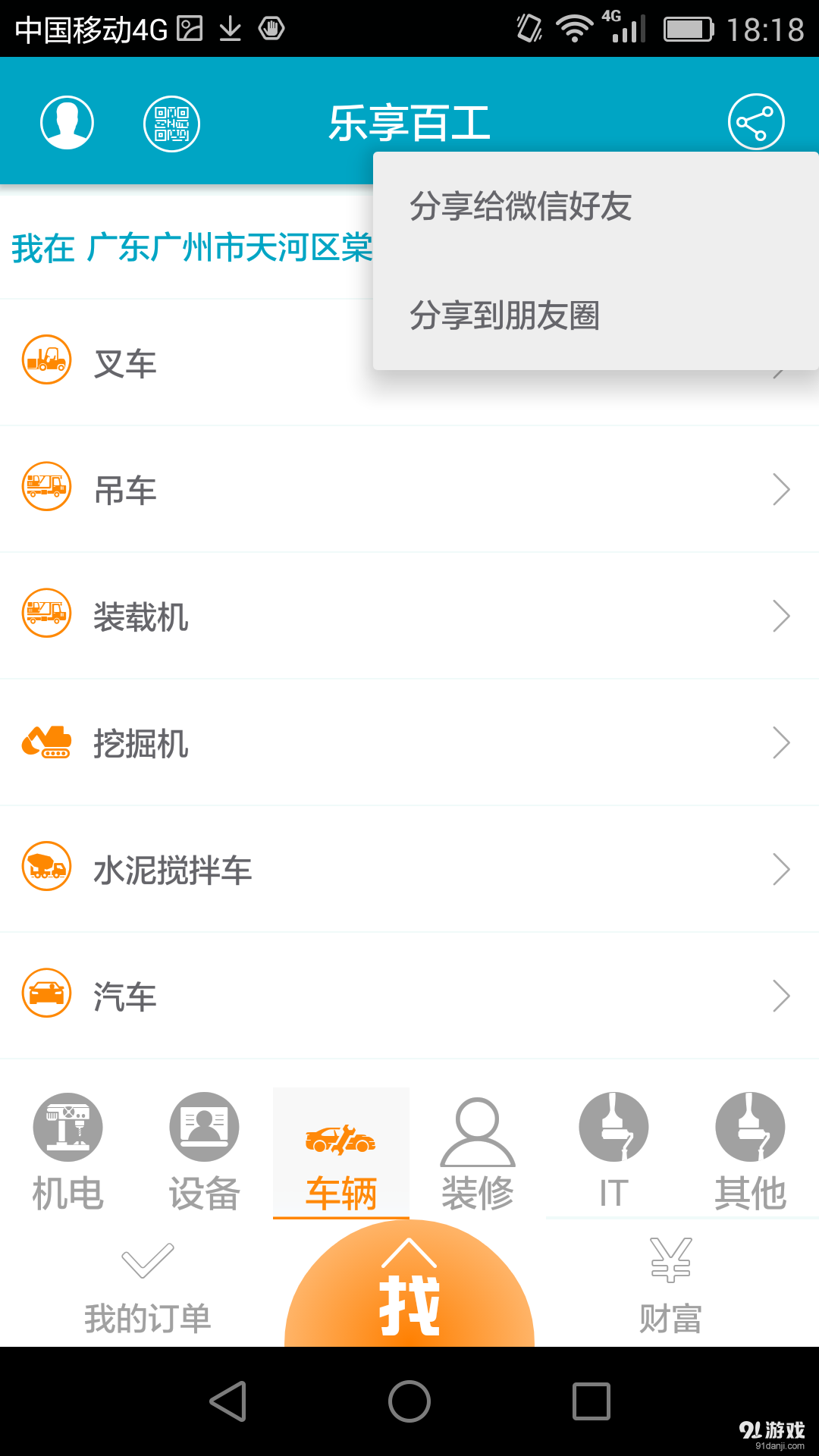This screenshot has width=819, height=1456.
Task: Expand the 装载机 row arrow
Action: [x=782, y=616]
